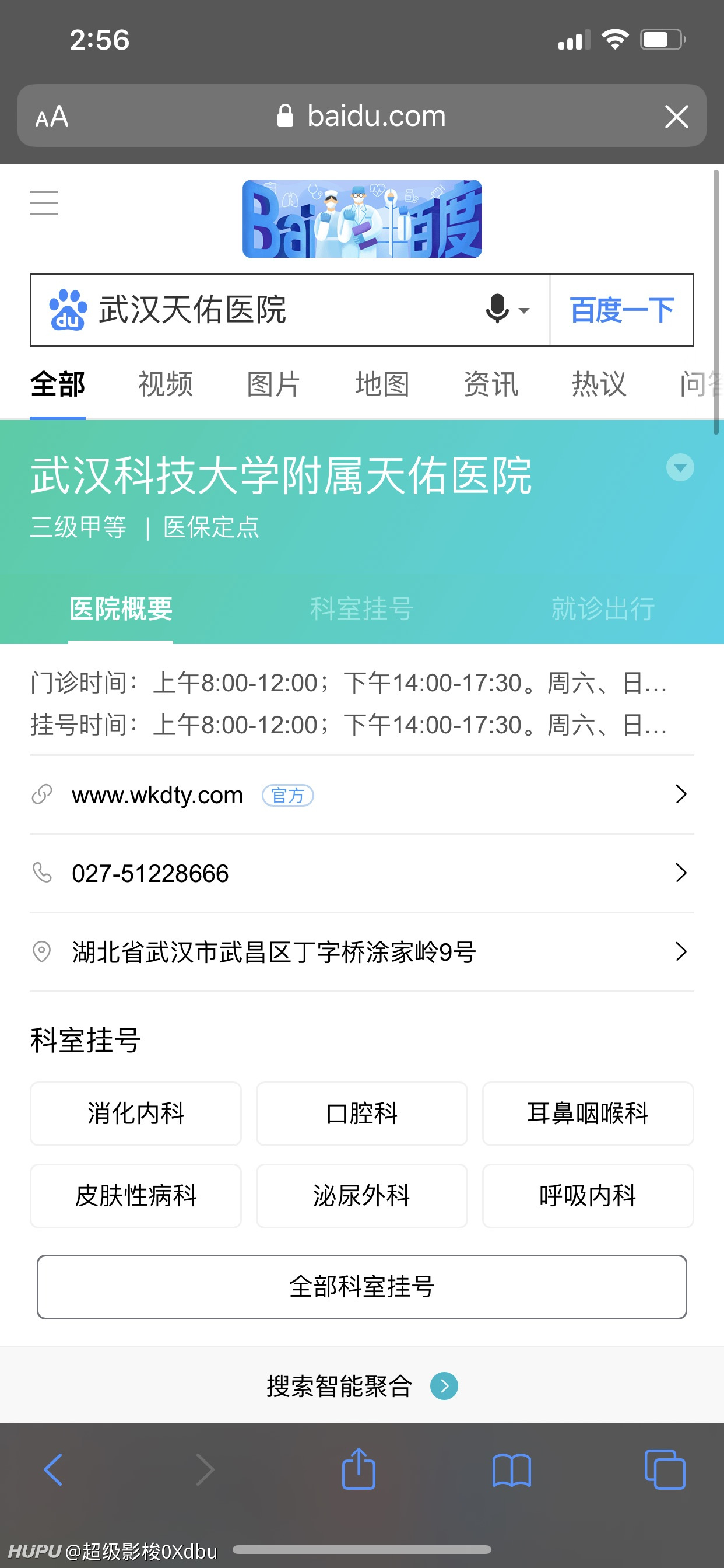Viewport: 724px width, 1568px height.
Task: Tap the Safari share icon
Action: (359, 1469)
